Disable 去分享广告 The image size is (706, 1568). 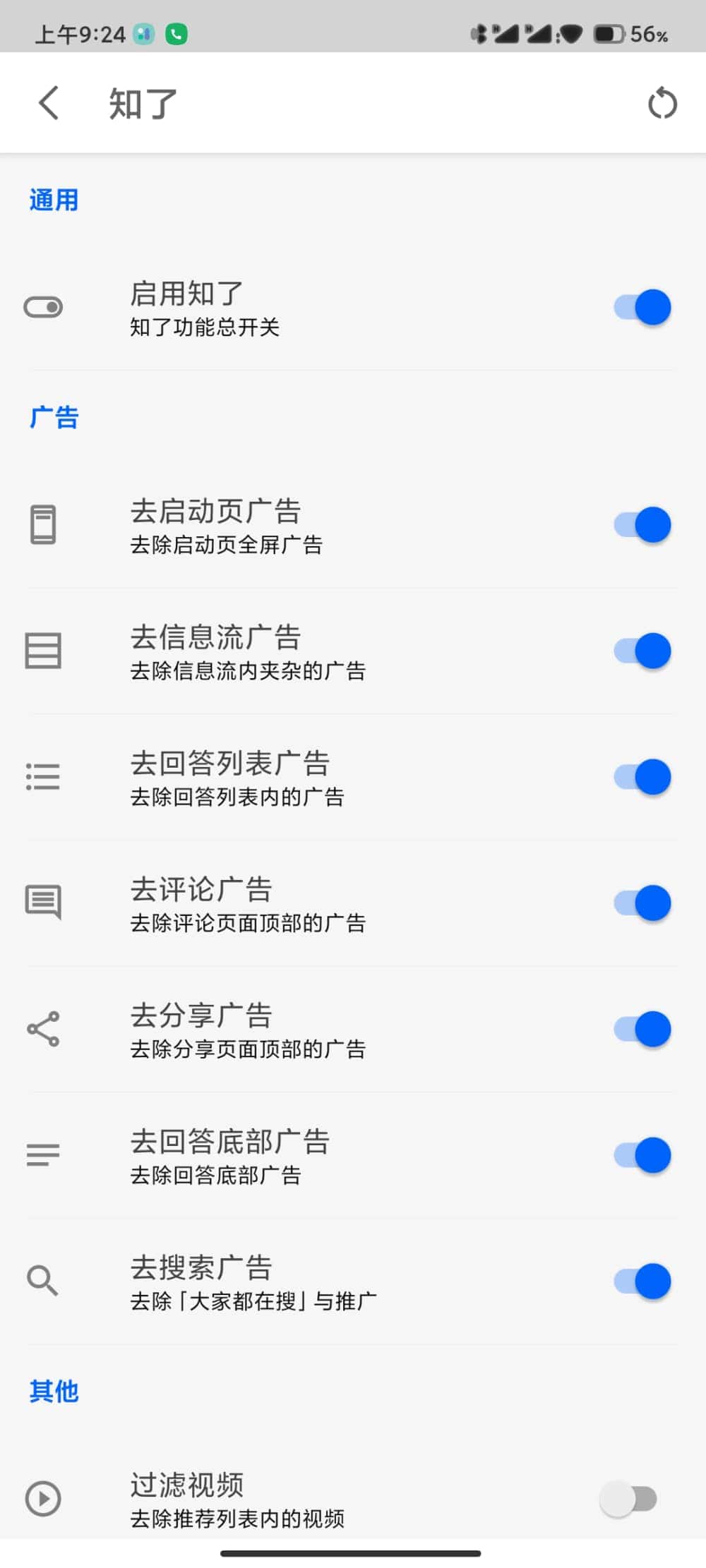(x=642, y=1029)
